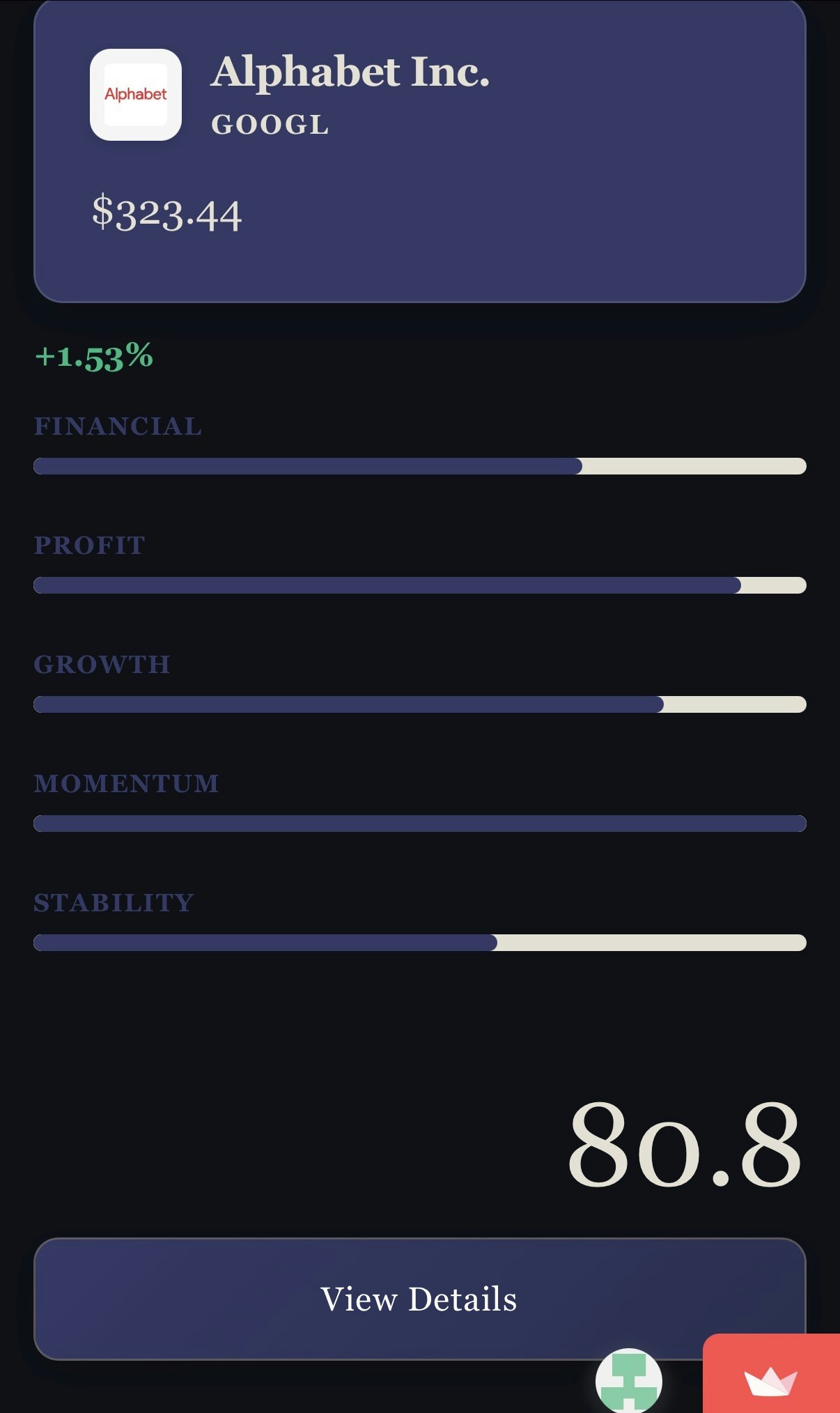This screenshot has height=1413, width=840.
Task: Click the PROFIT rating bar
Action: 420,585
